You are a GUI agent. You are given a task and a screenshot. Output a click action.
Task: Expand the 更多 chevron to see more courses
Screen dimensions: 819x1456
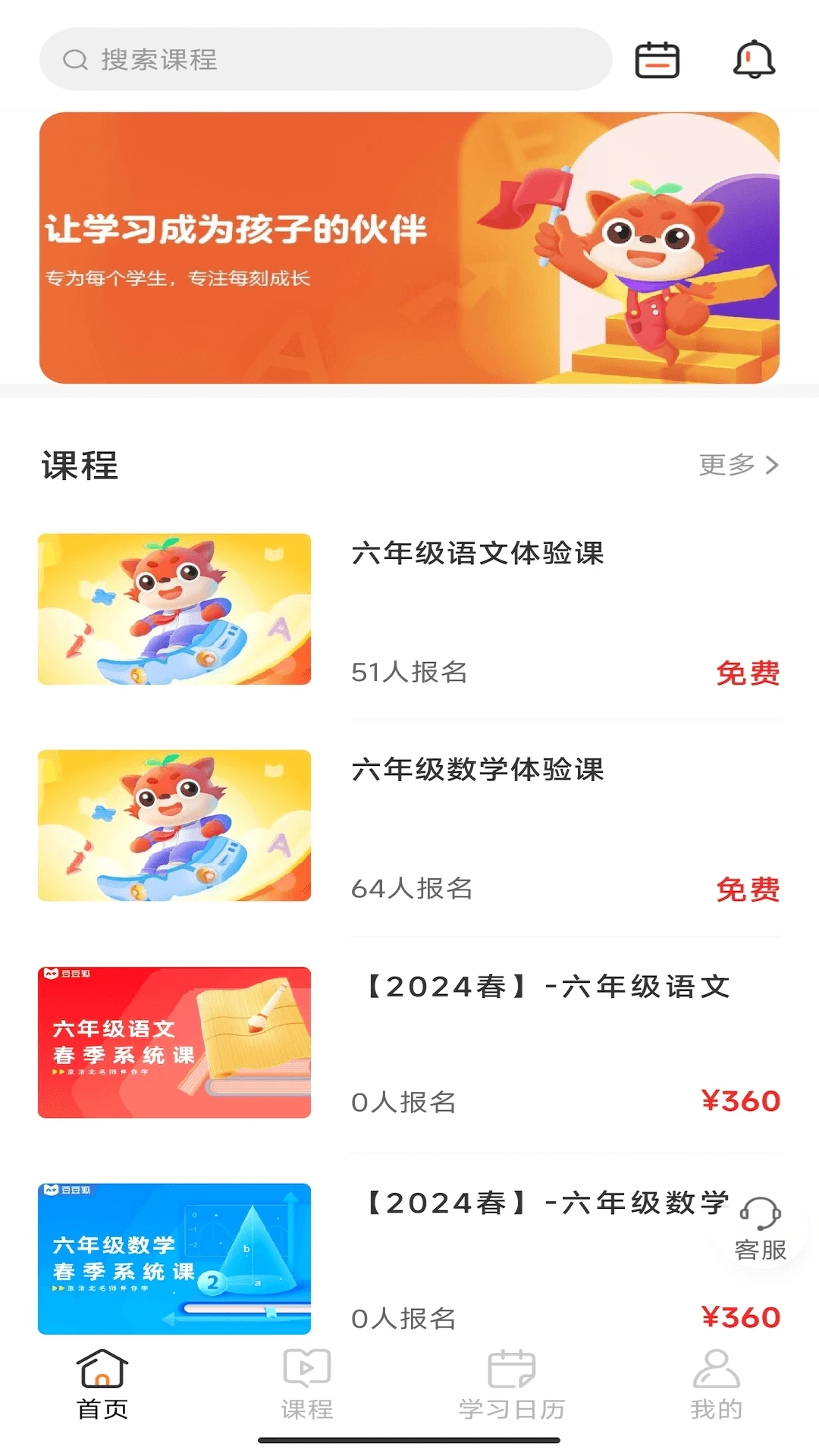pos(772,466)
